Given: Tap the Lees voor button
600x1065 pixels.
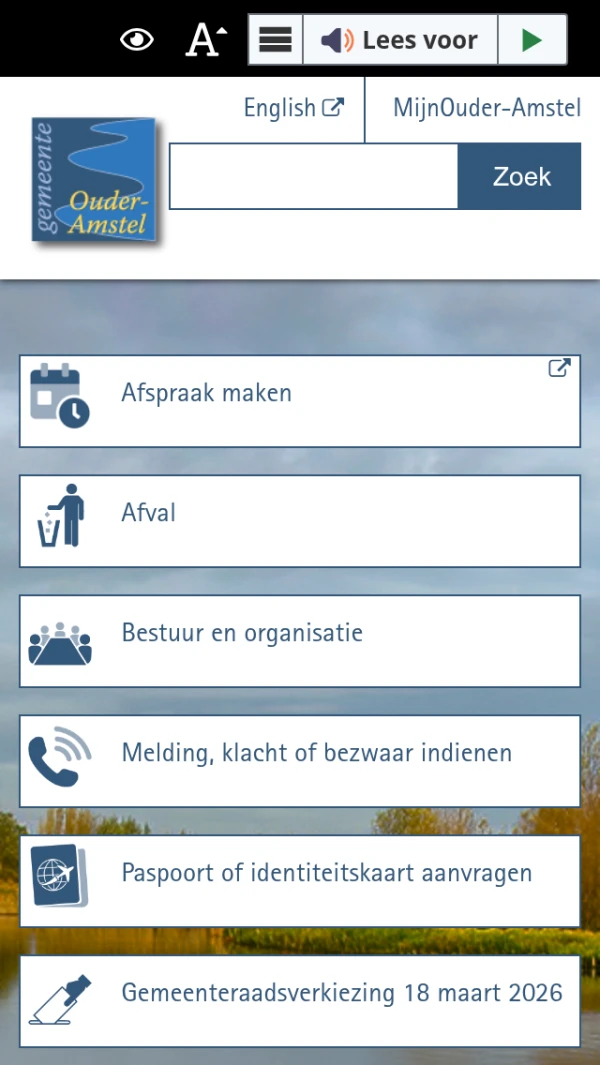Looking at the screenshot, I should pos(400,40).
